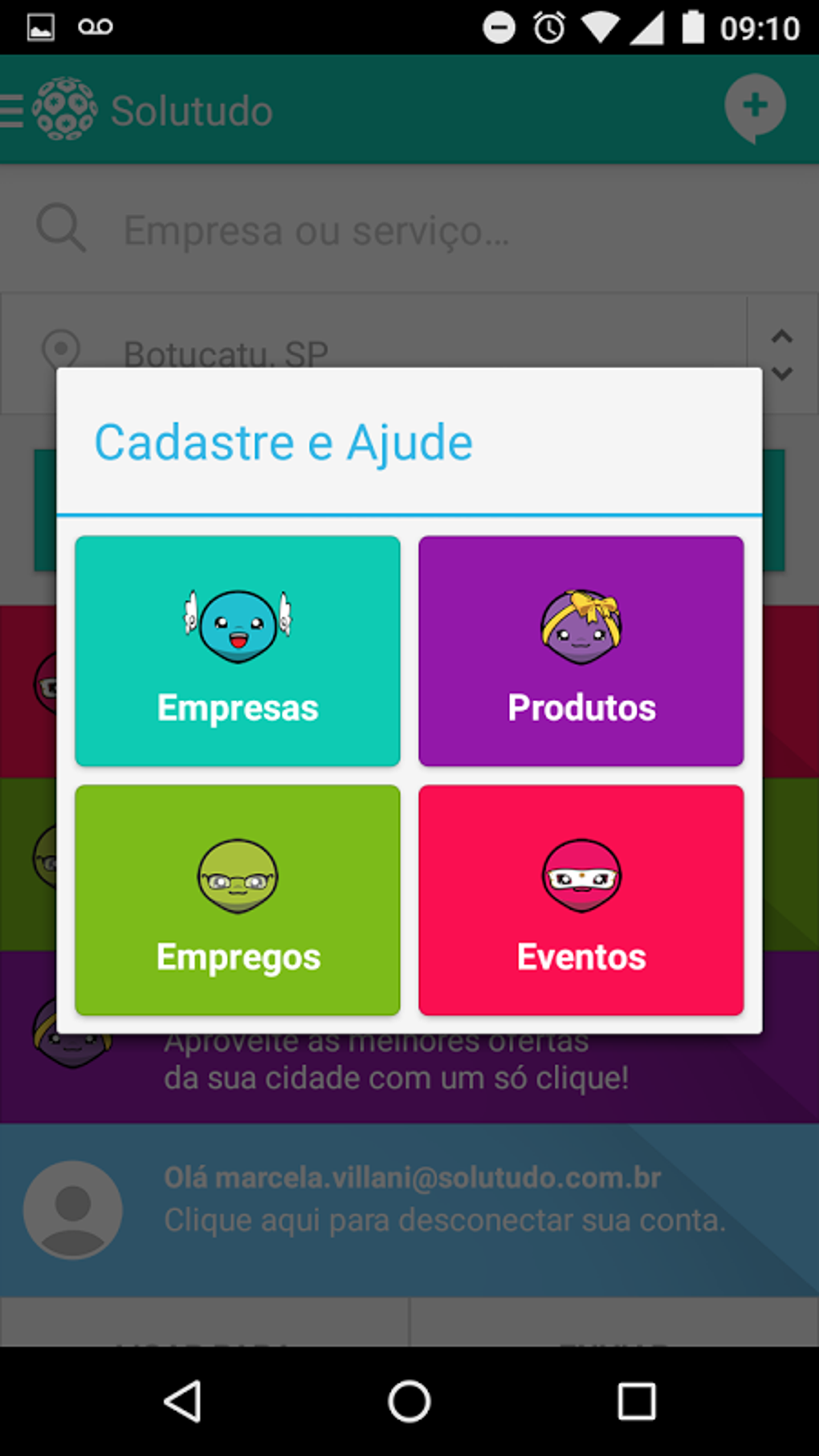Open the Empregos tile
This screenshot has height=1456, width=819.
click(x=238, y=900)
